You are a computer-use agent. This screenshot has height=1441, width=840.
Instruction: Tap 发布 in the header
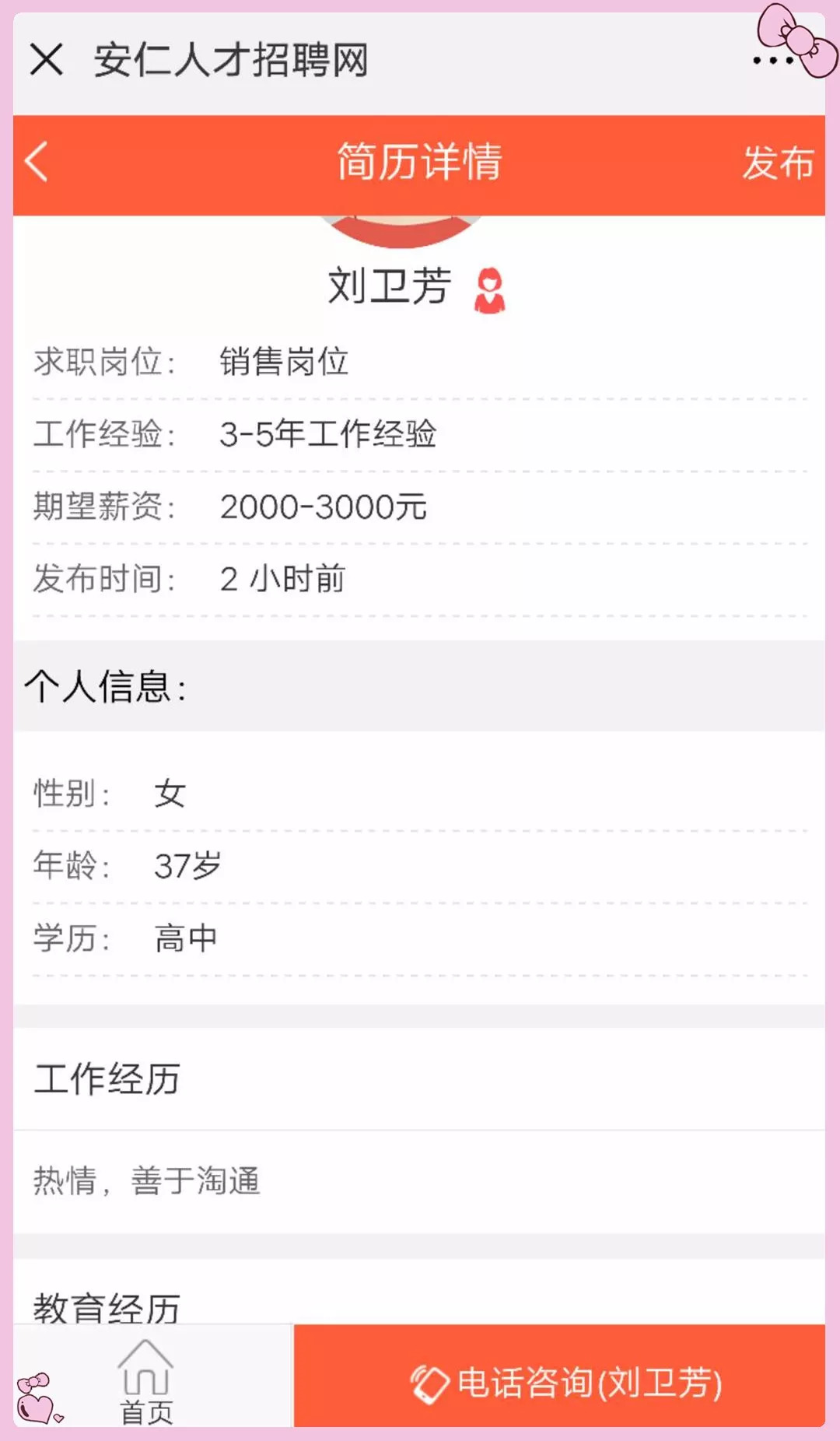pos(777,163)
